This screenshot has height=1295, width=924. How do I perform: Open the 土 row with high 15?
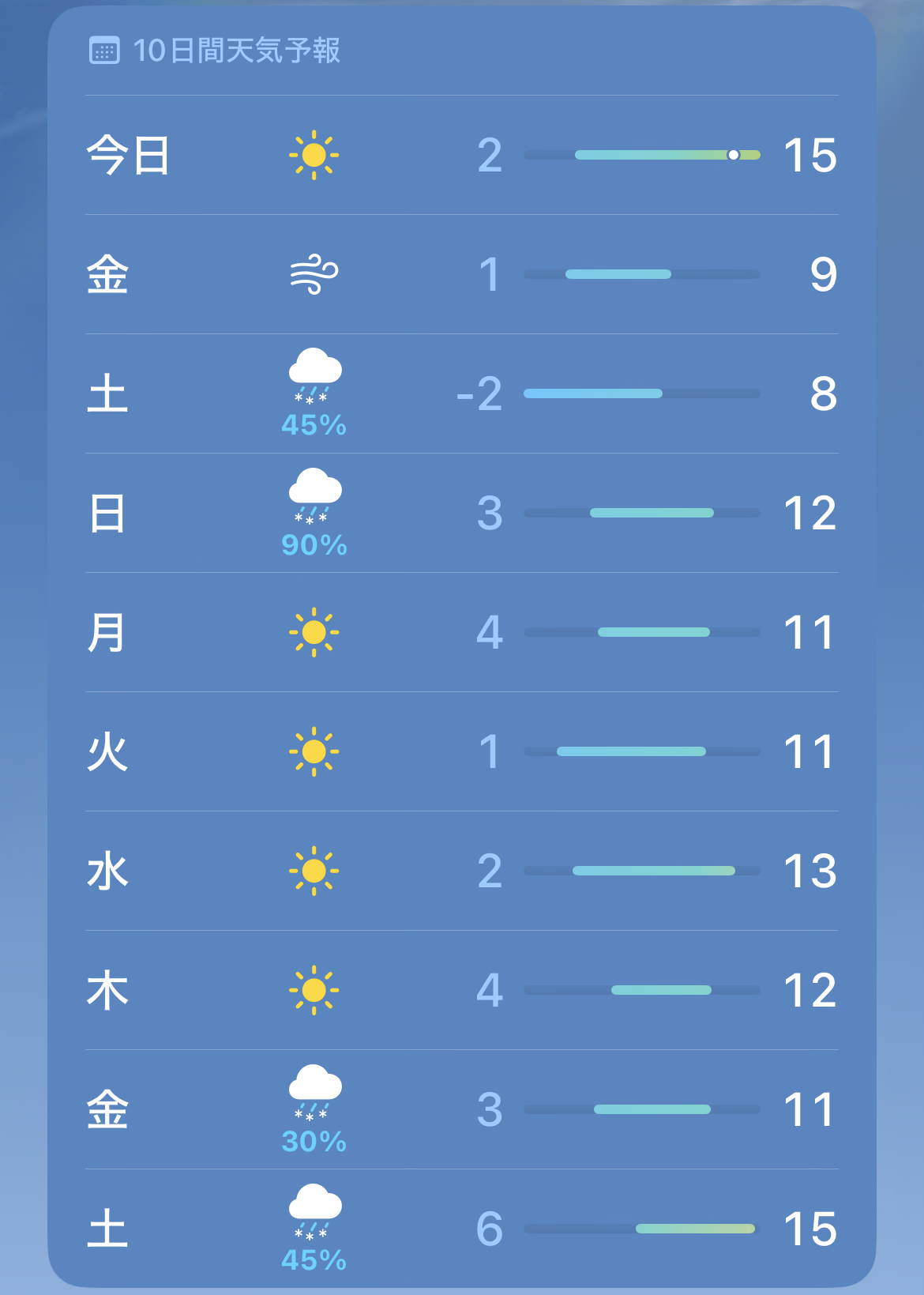pyautogui.click(x=461, y=1229)
